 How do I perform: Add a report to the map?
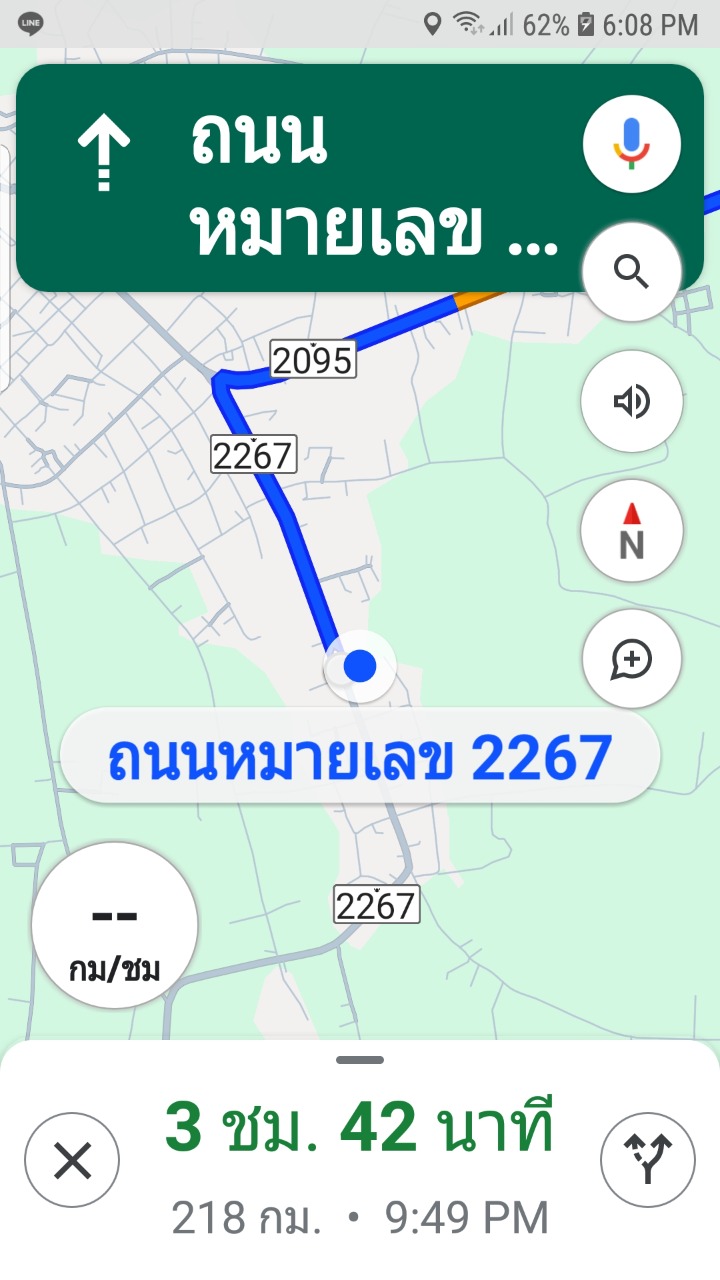click(631, 660)
